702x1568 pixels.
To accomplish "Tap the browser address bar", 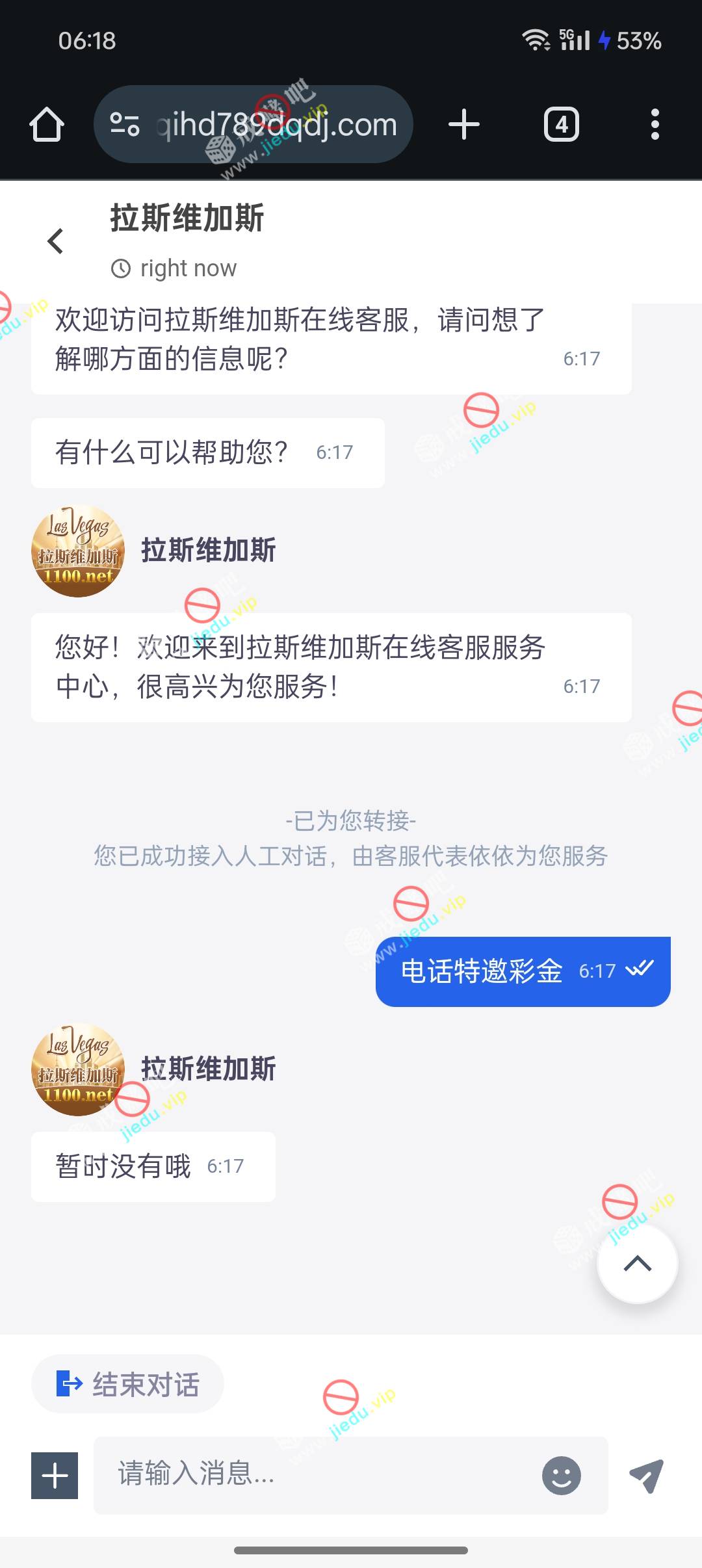I will click(x=276, y=124).
